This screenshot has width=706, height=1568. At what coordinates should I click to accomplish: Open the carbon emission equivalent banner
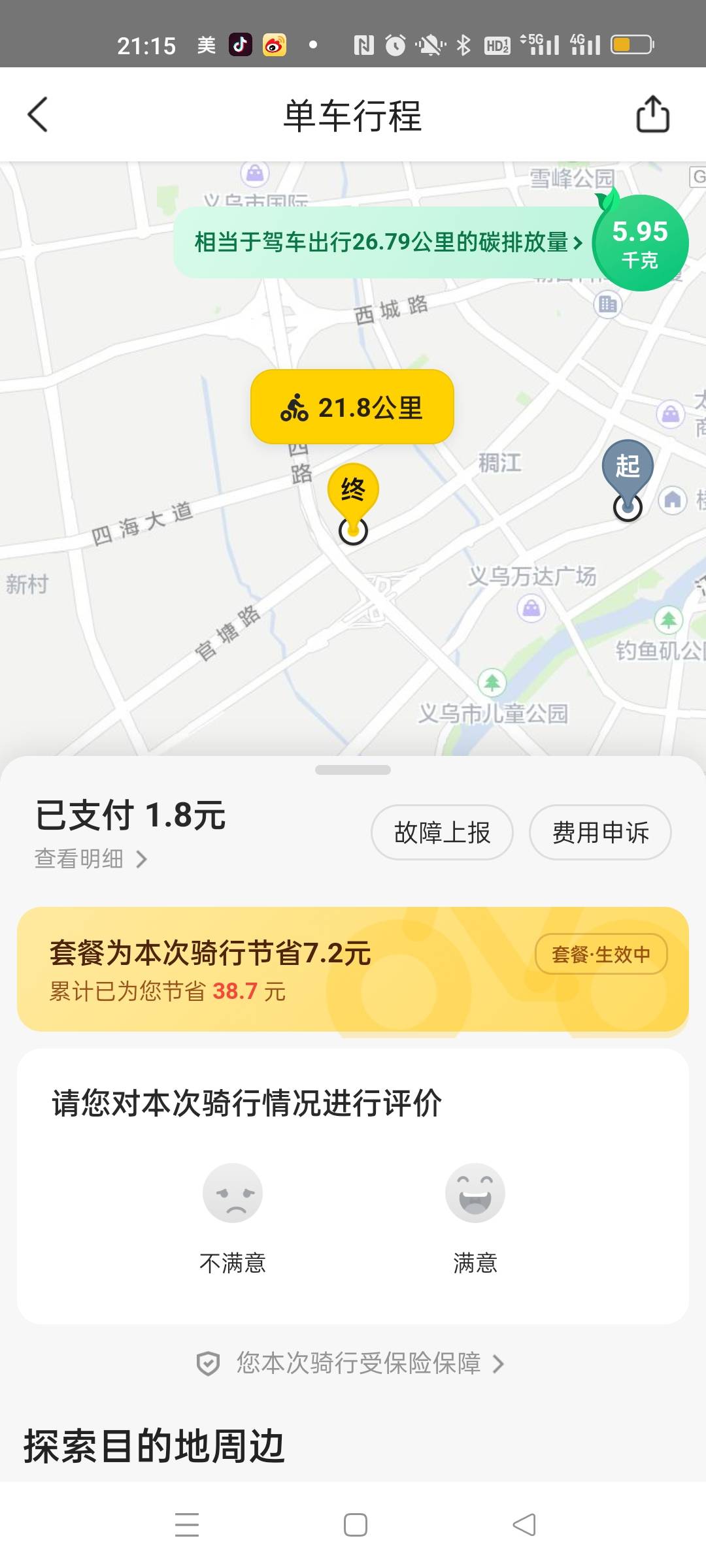(387, 242)
